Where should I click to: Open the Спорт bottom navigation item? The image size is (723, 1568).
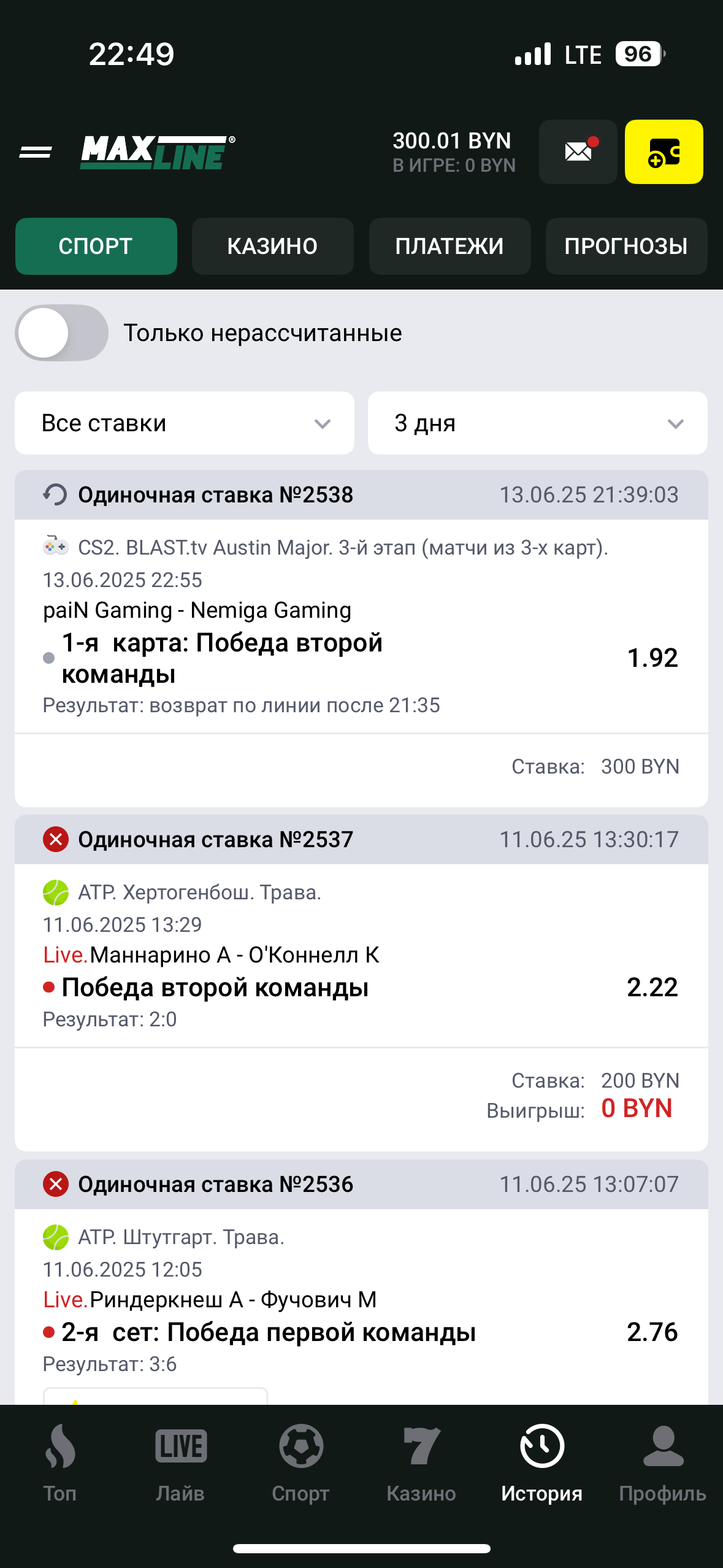click(301, 1464)
